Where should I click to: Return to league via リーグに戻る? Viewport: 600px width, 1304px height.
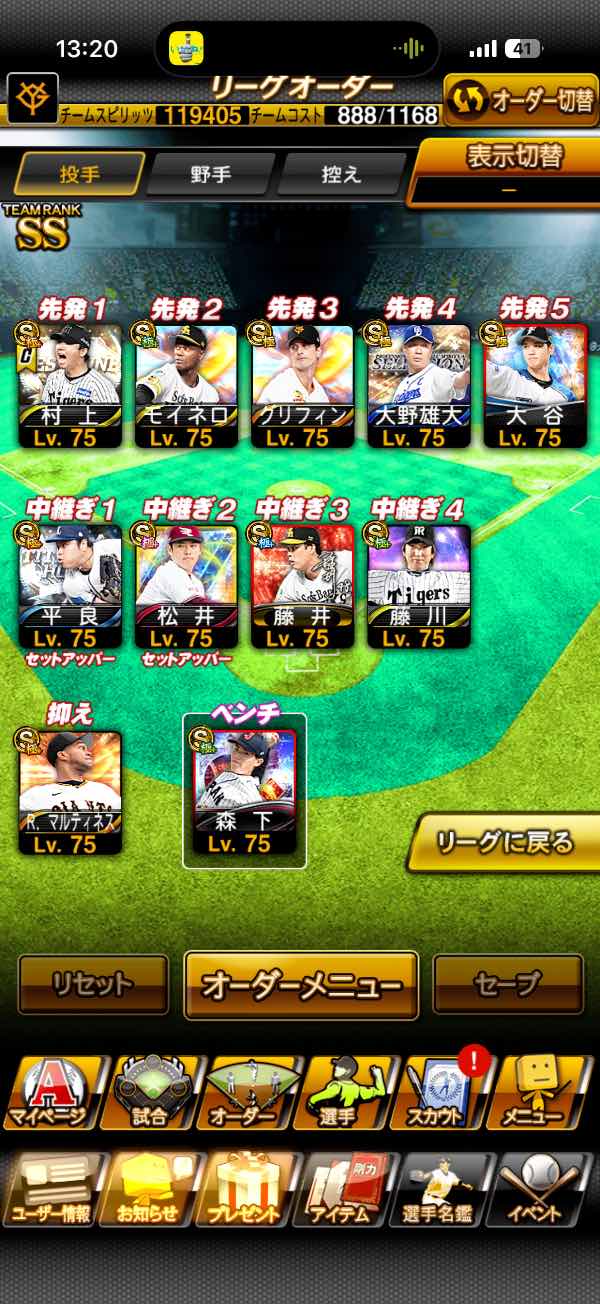pos(506,842)
